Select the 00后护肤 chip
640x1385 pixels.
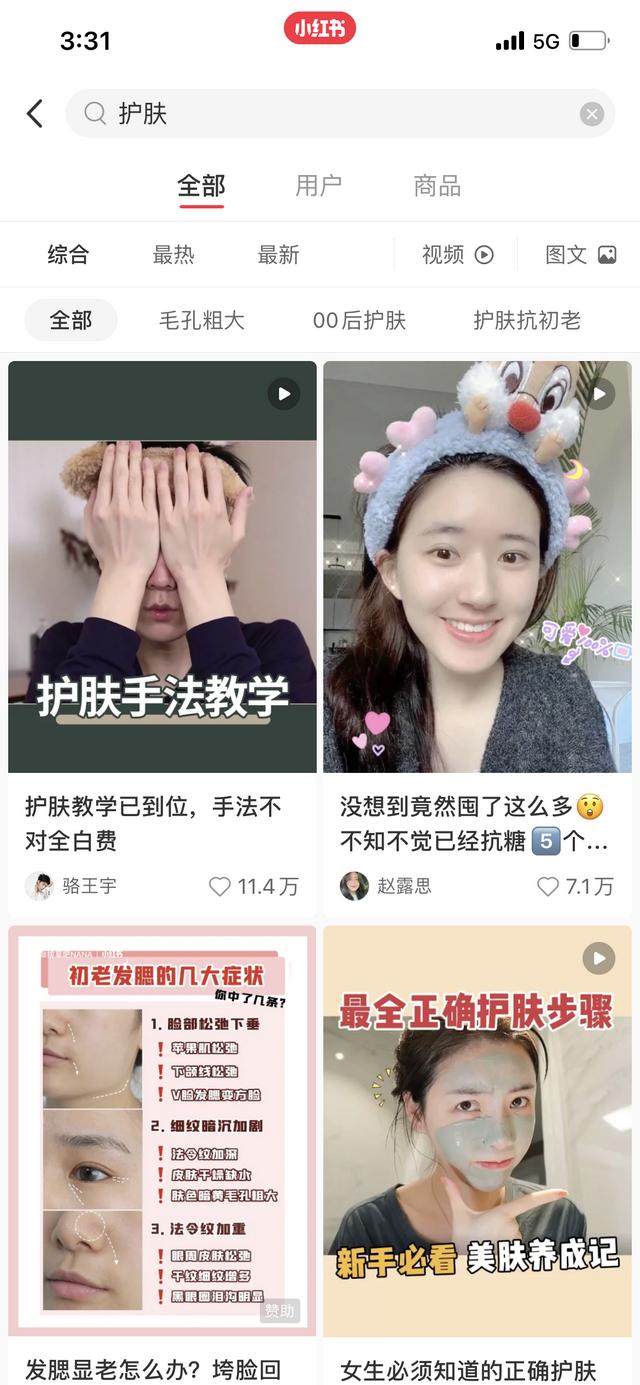click(359, 321)
